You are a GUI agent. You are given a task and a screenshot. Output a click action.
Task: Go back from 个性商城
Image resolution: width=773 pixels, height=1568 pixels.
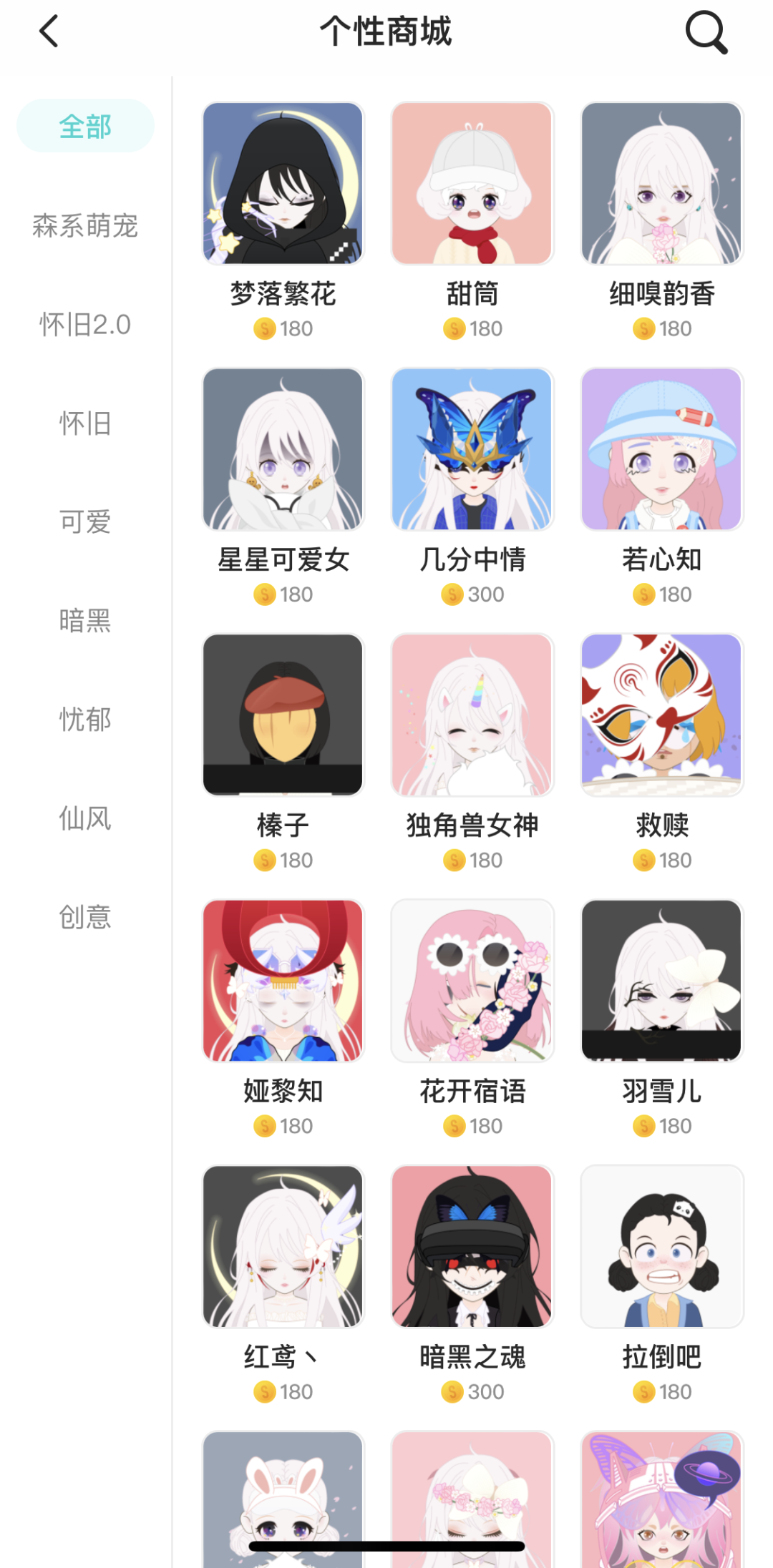pos(49,31)
